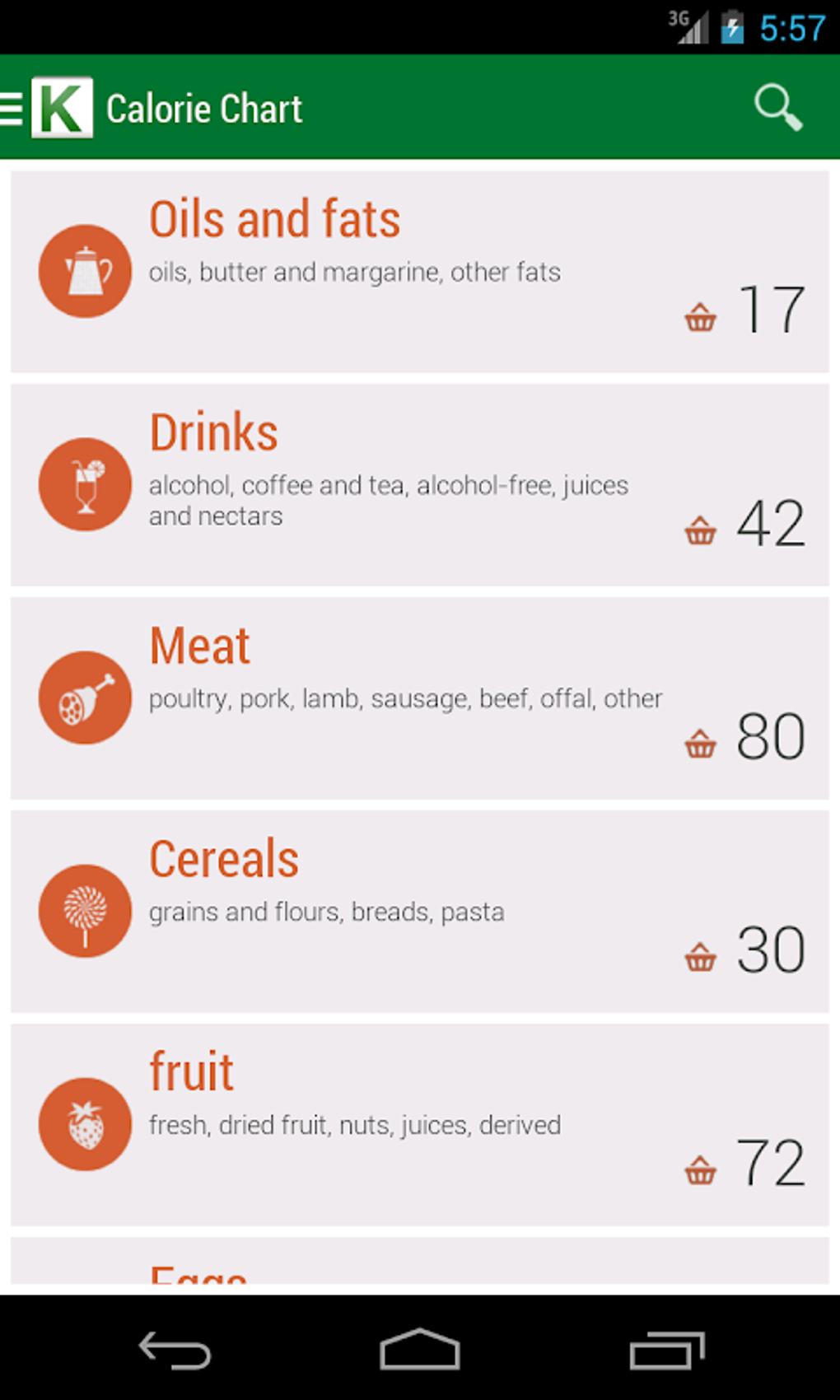Open the search function
This screenshot has width=840, height=1400.
(777, 108)
